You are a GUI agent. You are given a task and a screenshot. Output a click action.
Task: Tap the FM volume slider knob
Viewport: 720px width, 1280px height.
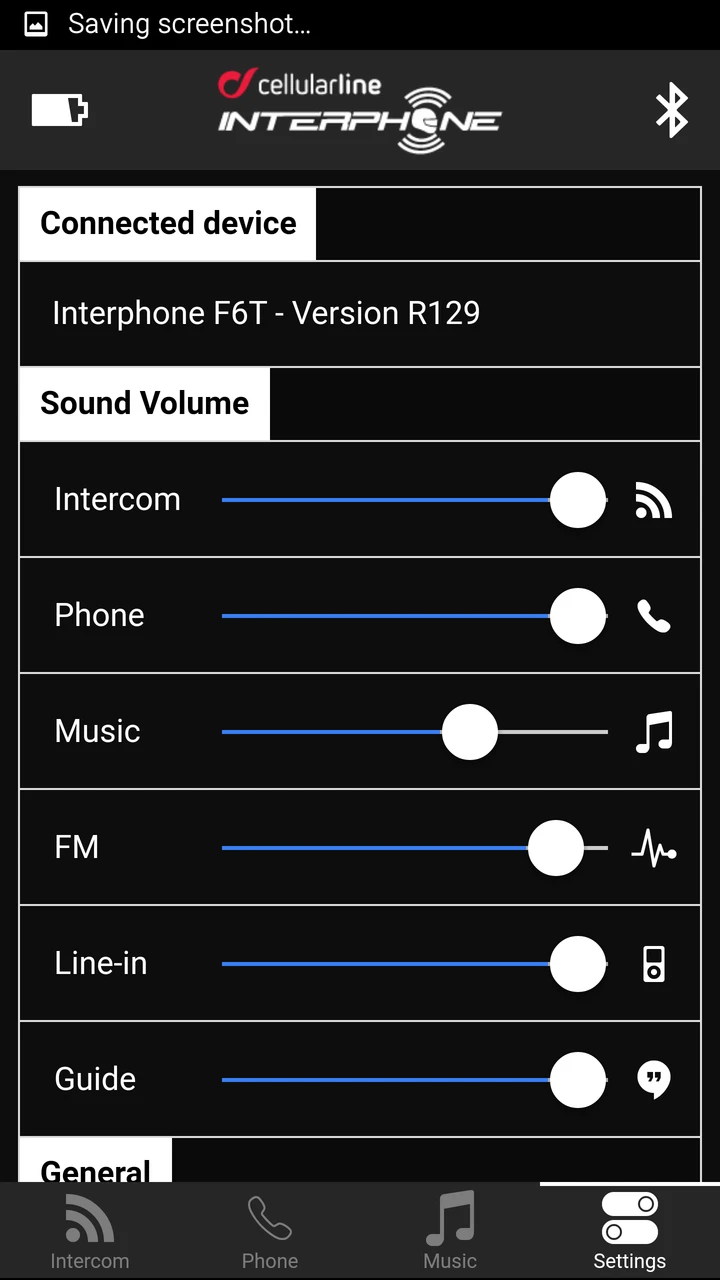(555, 848)
